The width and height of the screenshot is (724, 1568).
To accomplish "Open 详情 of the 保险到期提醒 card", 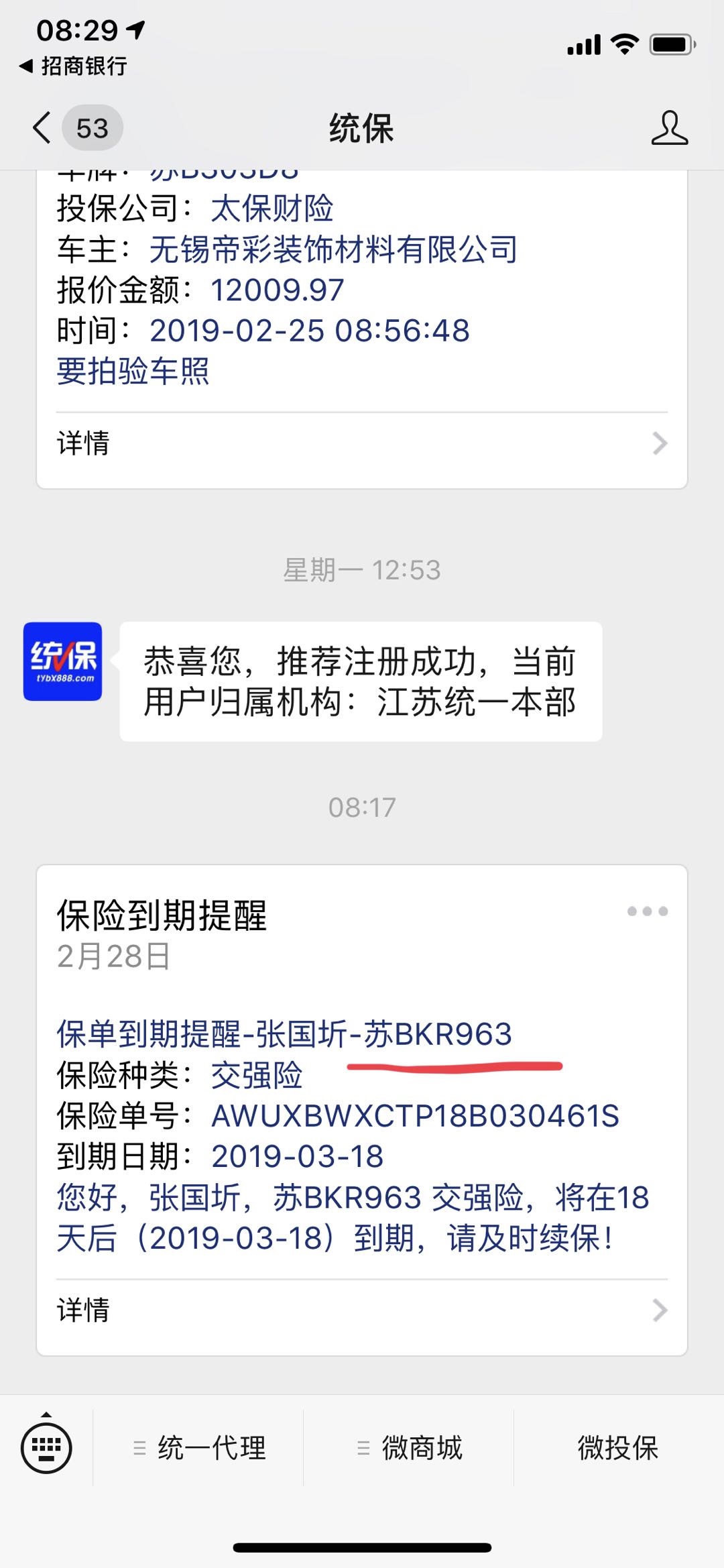I will pos(362,1310).
